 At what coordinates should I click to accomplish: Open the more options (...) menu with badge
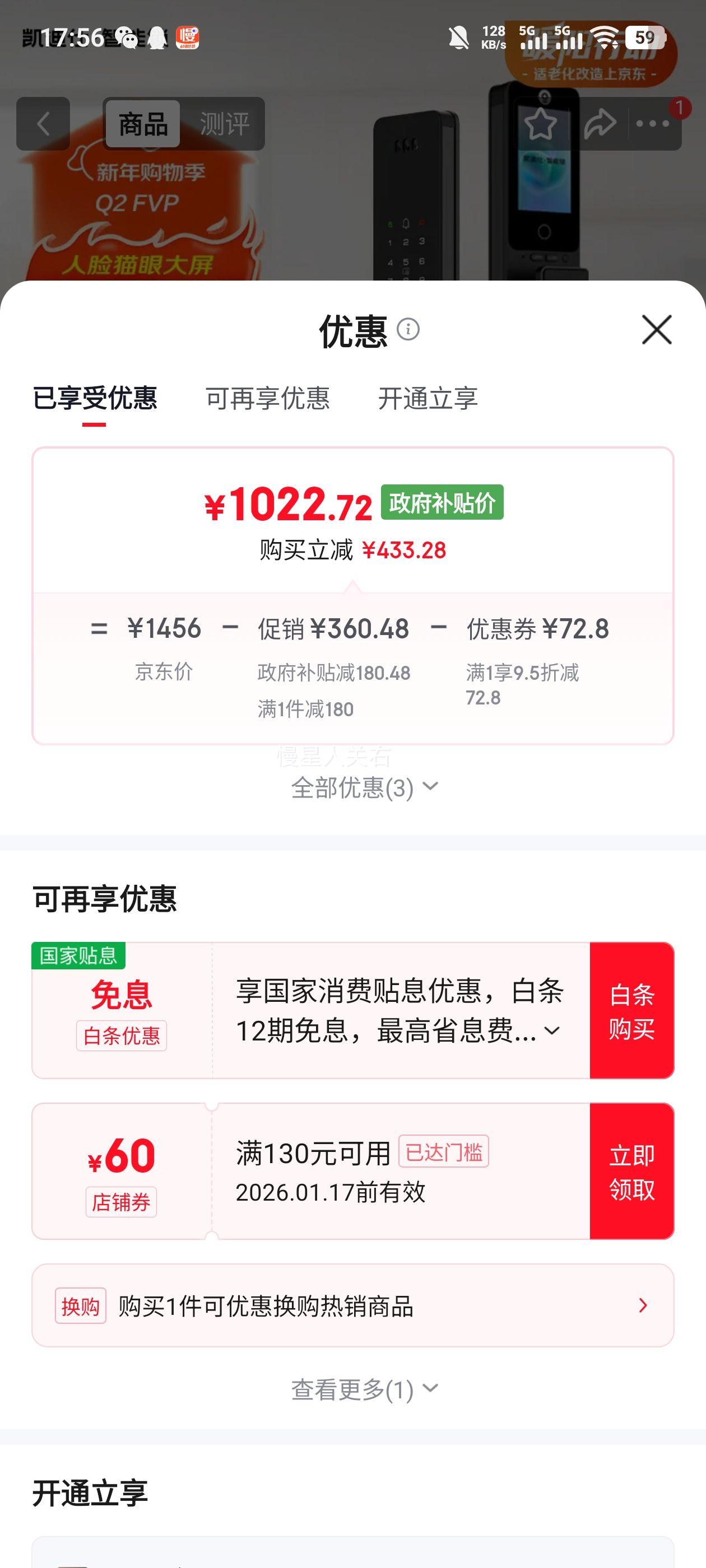point(653,124)
